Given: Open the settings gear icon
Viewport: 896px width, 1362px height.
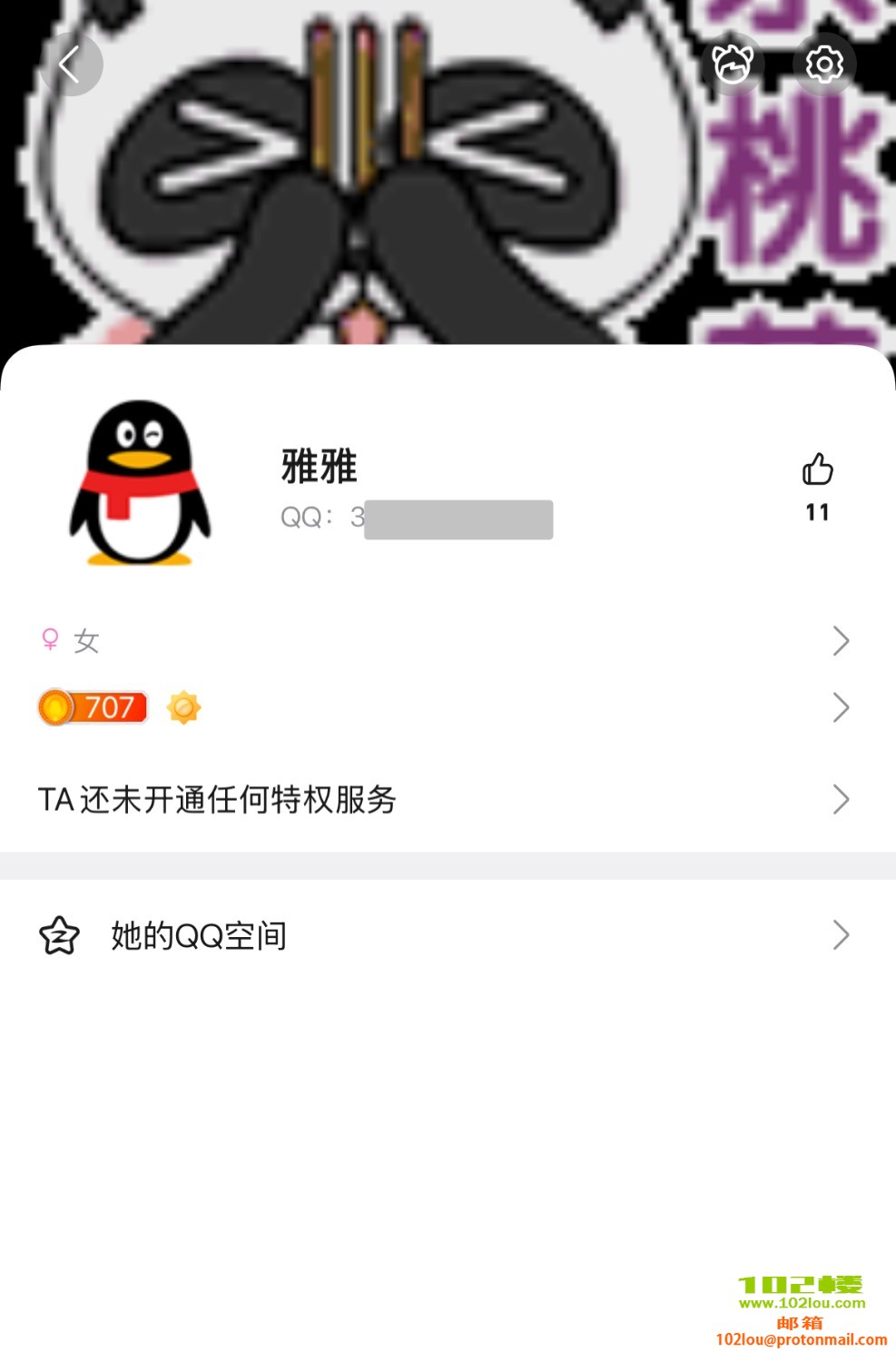Looking at the screenshot, I should [824, 64].
